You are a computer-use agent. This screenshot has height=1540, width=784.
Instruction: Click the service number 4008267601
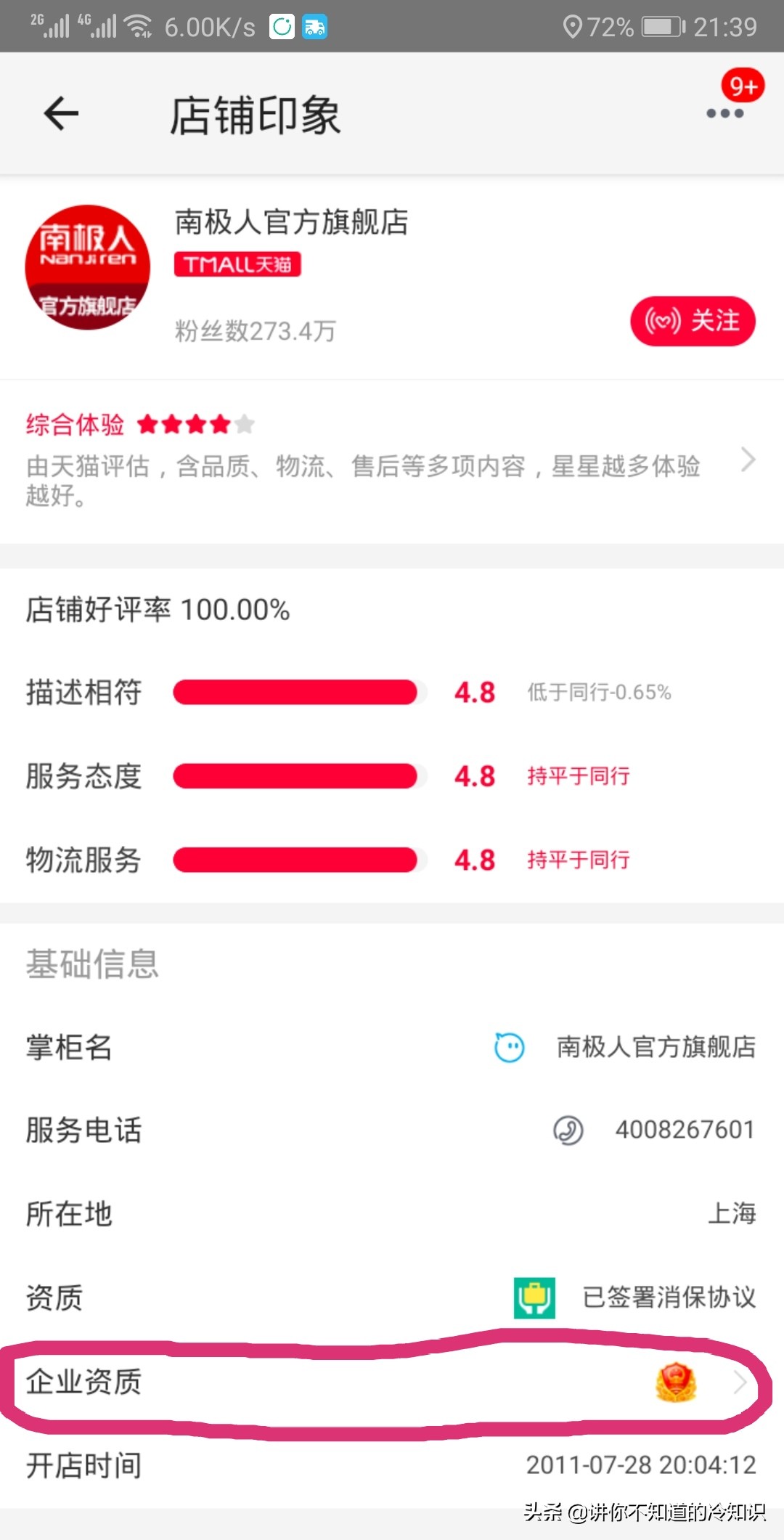(x=685, y=1130)
